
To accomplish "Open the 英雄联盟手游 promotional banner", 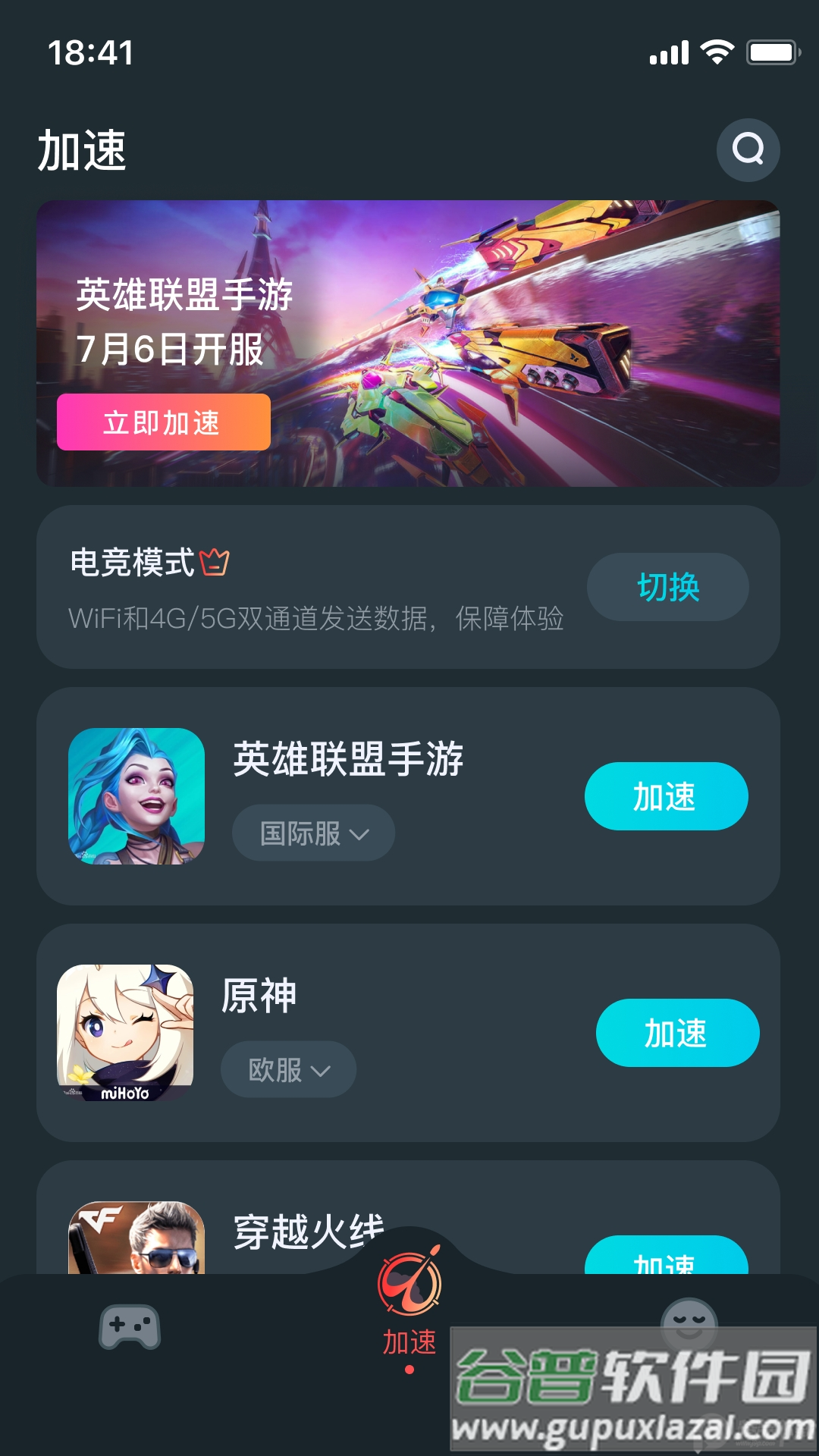I will (409, 341).
